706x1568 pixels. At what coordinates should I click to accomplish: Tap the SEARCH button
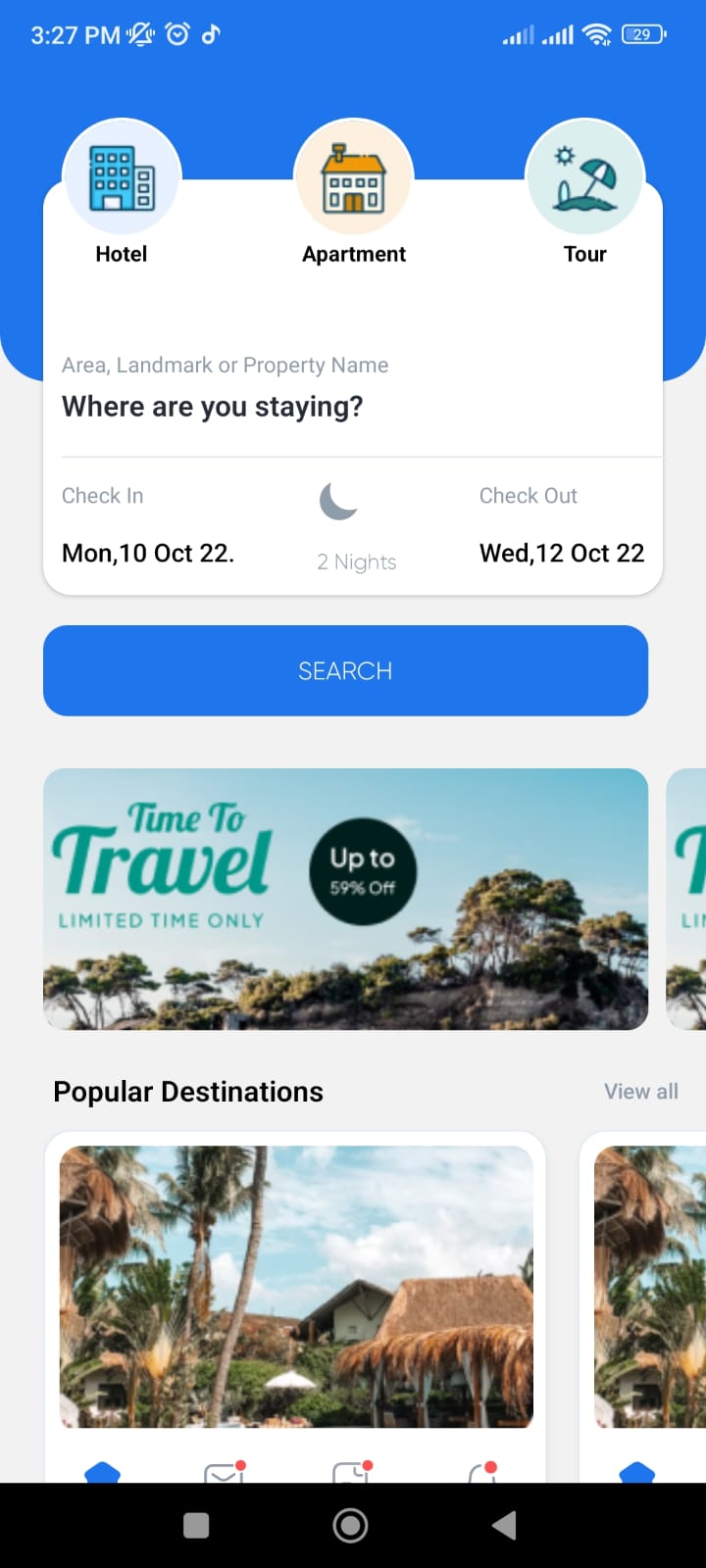click(x=345, y=670)
